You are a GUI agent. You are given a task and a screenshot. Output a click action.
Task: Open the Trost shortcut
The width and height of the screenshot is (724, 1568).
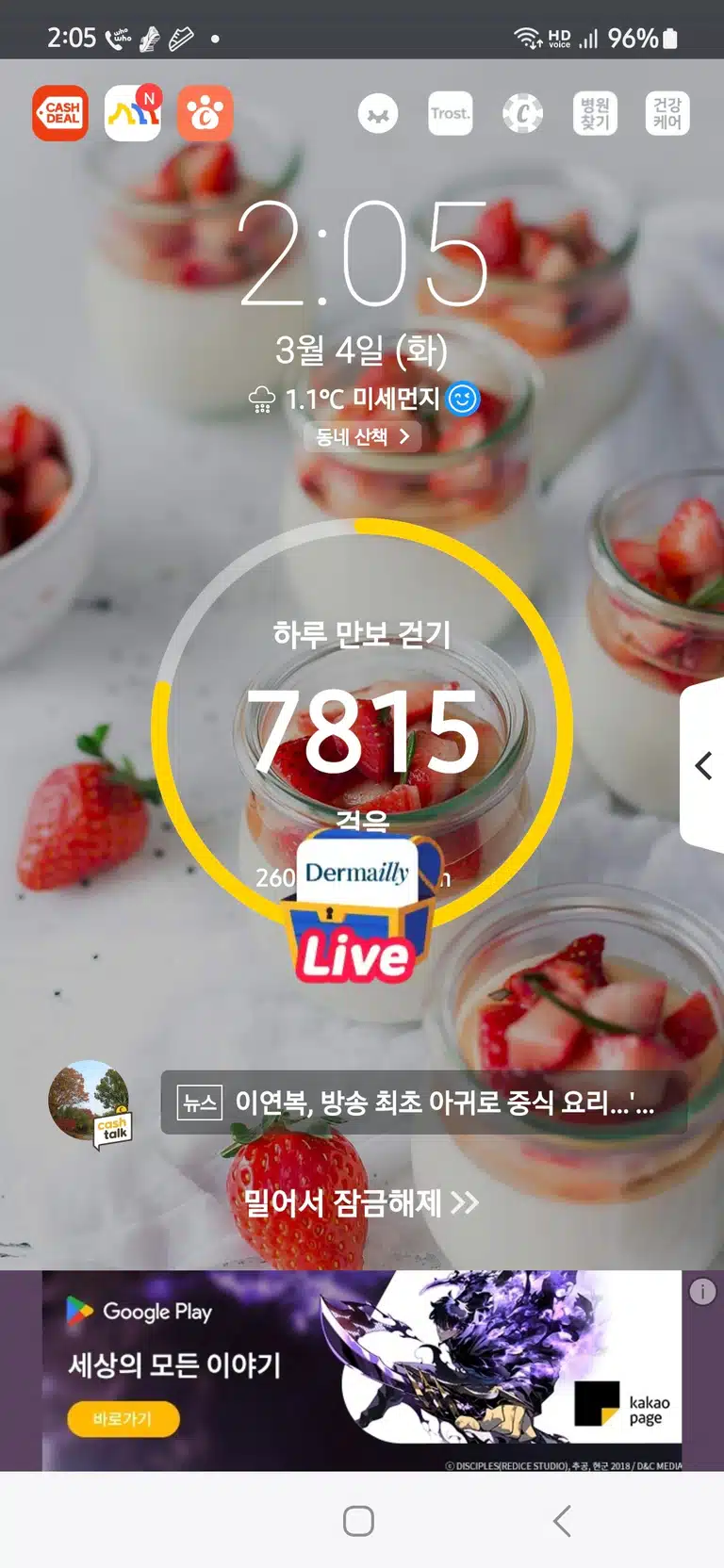click(451, 114)
